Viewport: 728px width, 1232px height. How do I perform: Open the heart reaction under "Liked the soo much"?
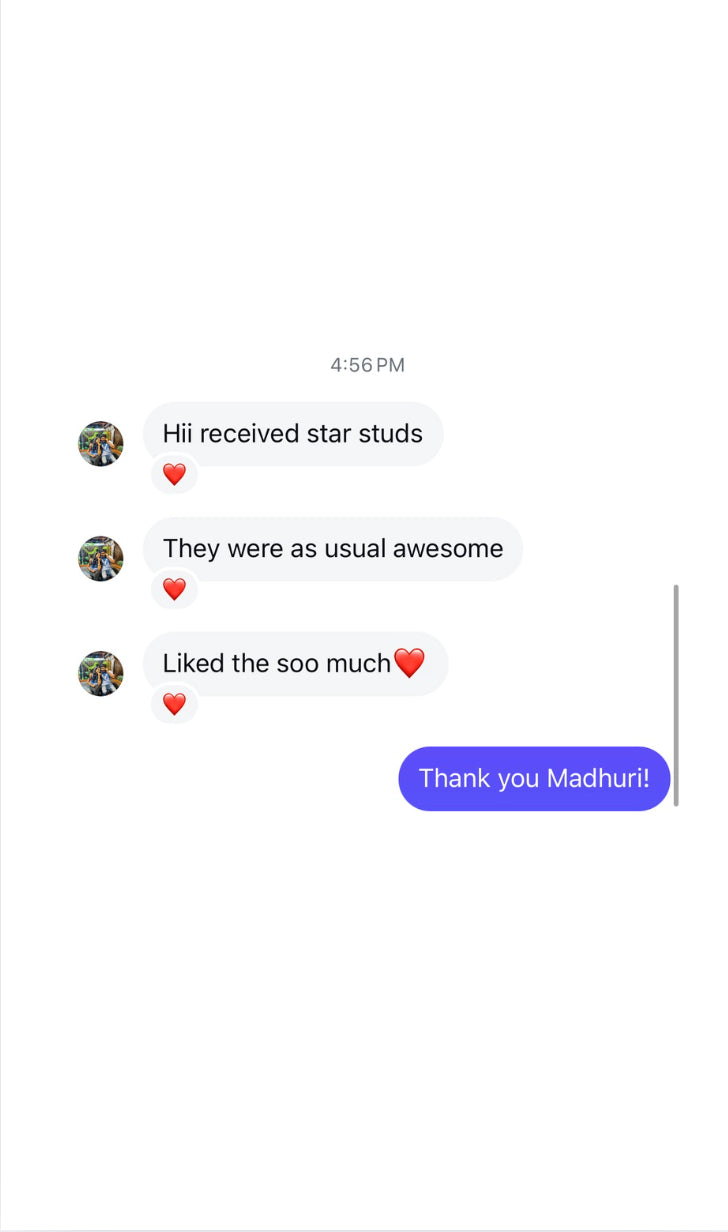(x=174, y=705)
